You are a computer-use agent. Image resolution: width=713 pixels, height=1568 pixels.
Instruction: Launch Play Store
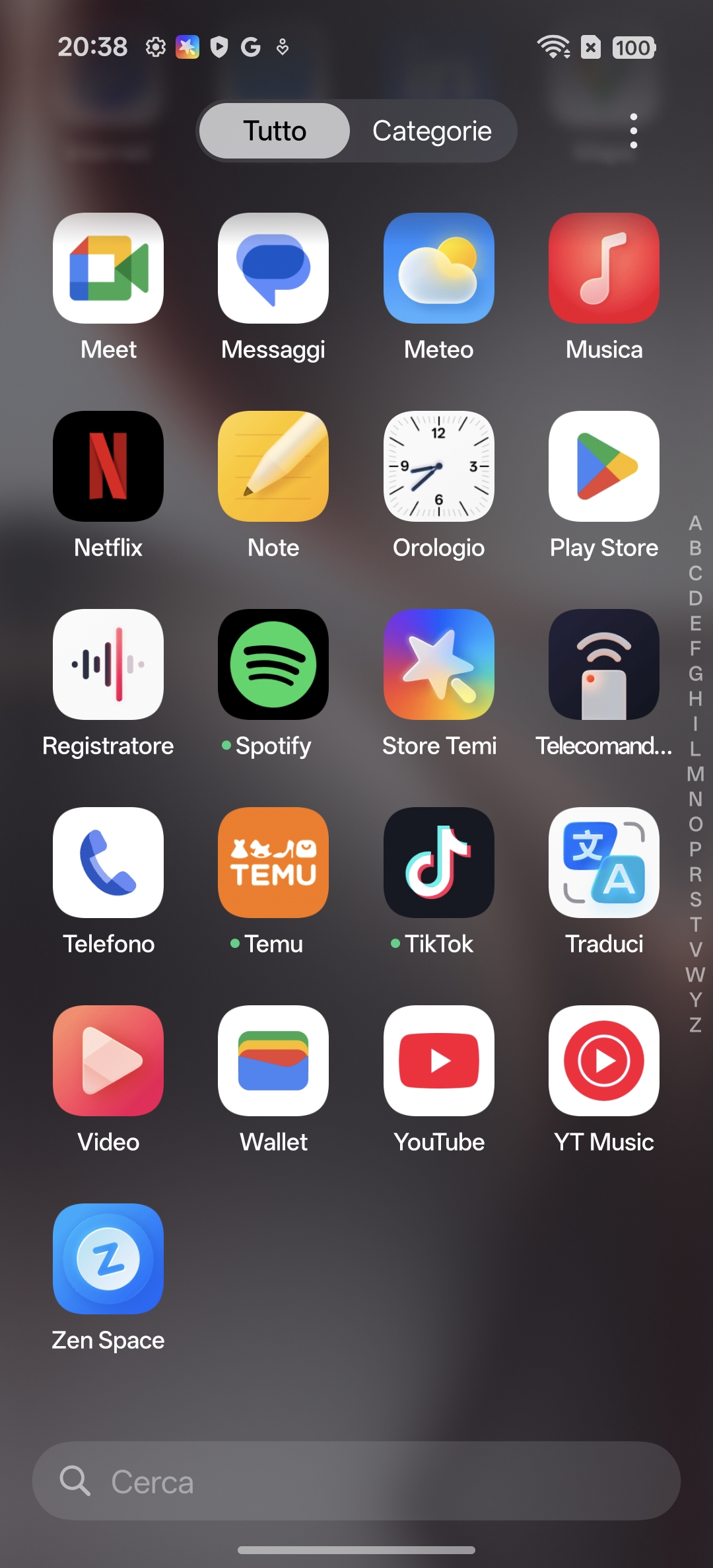tap(604, 466)
